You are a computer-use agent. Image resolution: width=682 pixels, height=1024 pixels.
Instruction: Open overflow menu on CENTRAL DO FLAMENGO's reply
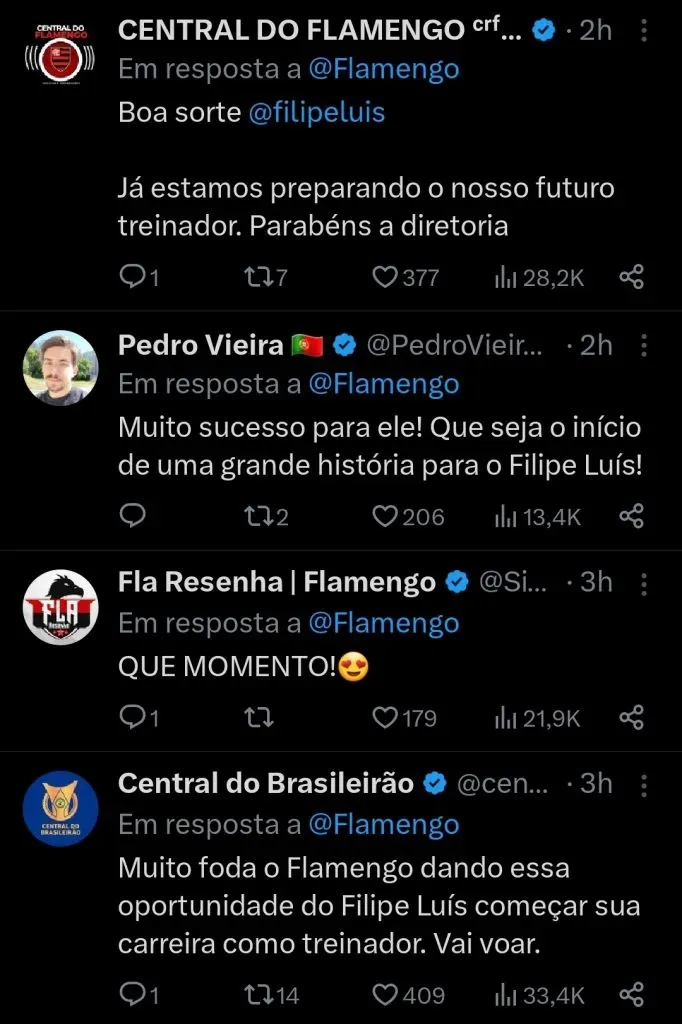pos(645,31)
